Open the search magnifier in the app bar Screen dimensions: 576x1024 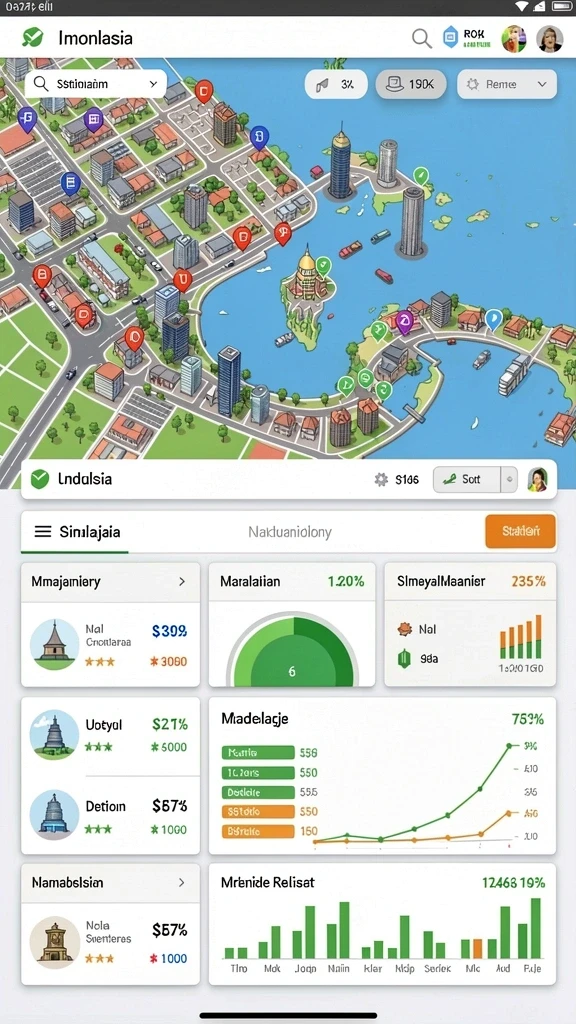coord(422,38)
